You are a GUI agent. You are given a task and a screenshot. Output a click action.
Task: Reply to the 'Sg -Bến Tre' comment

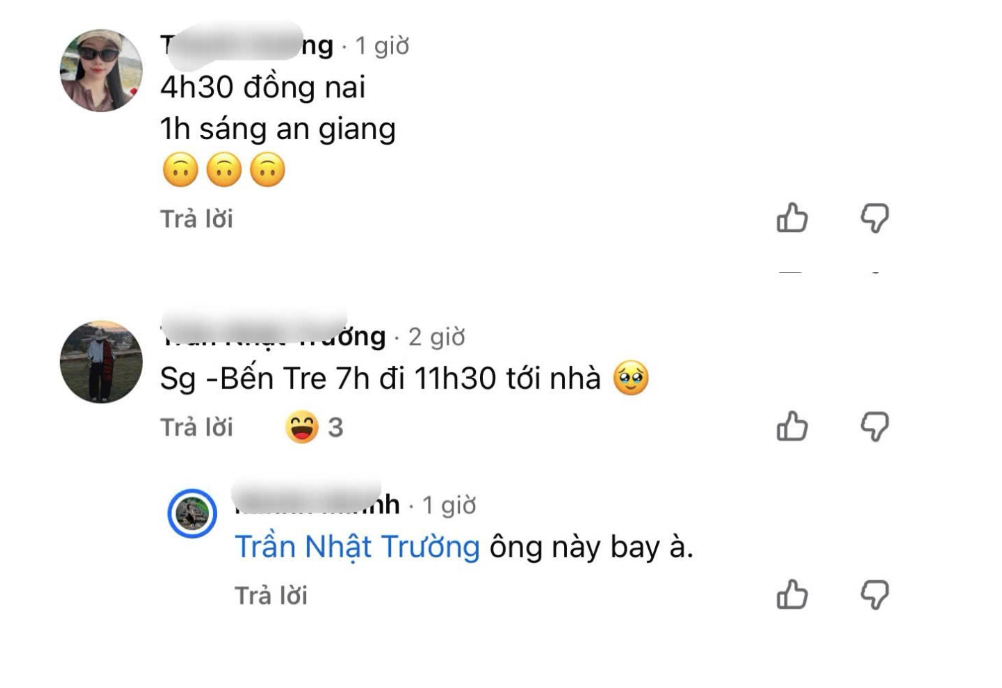click(196, 428)
